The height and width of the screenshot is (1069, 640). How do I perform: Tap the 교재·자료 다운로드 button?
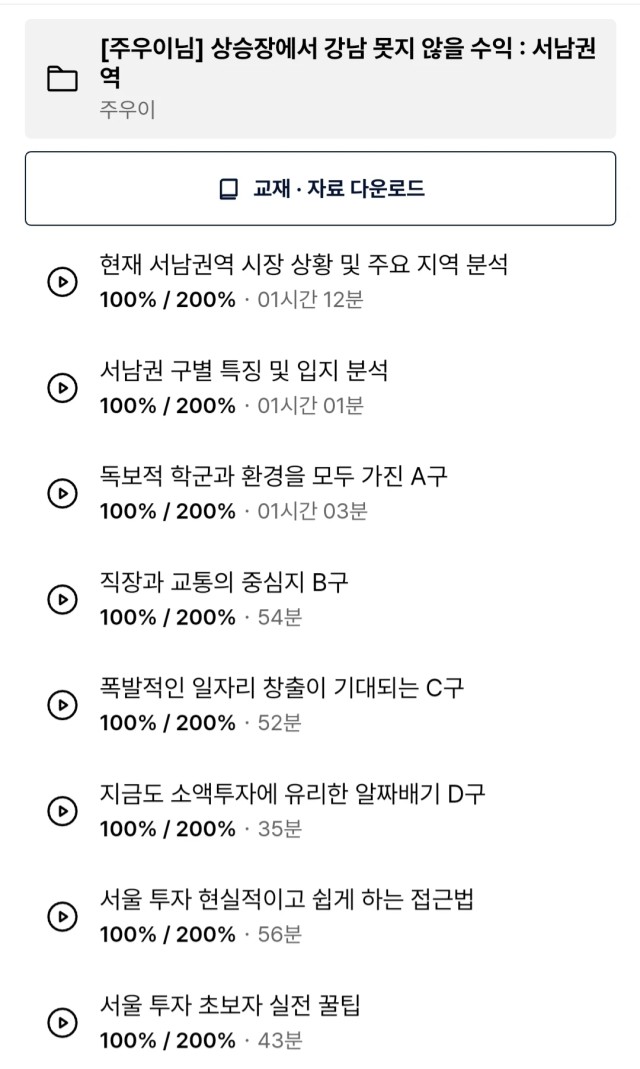(x=320, y=188)
